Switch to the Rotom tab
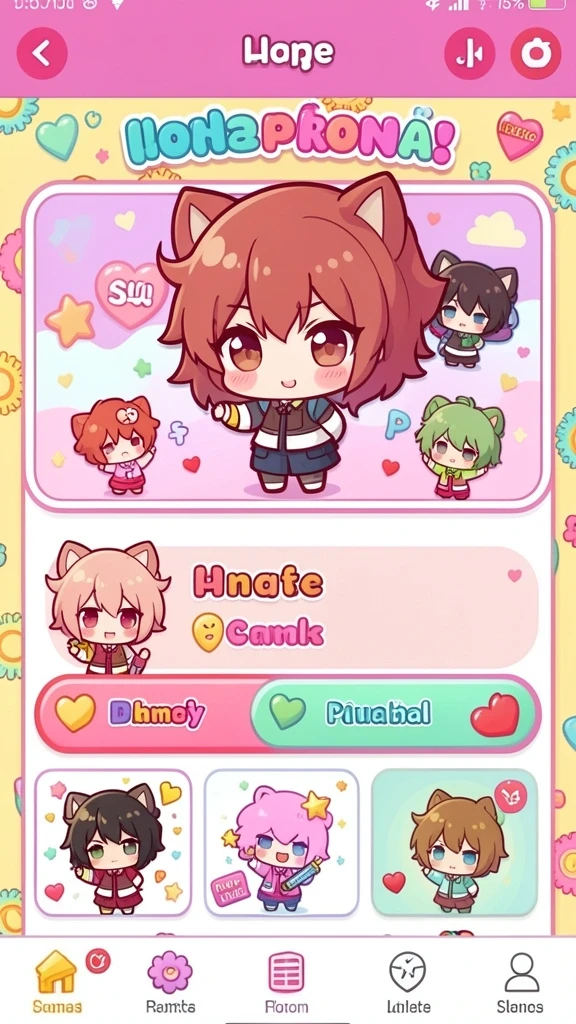The width and height of the screenshot is (576, 1024). (287, 982)
